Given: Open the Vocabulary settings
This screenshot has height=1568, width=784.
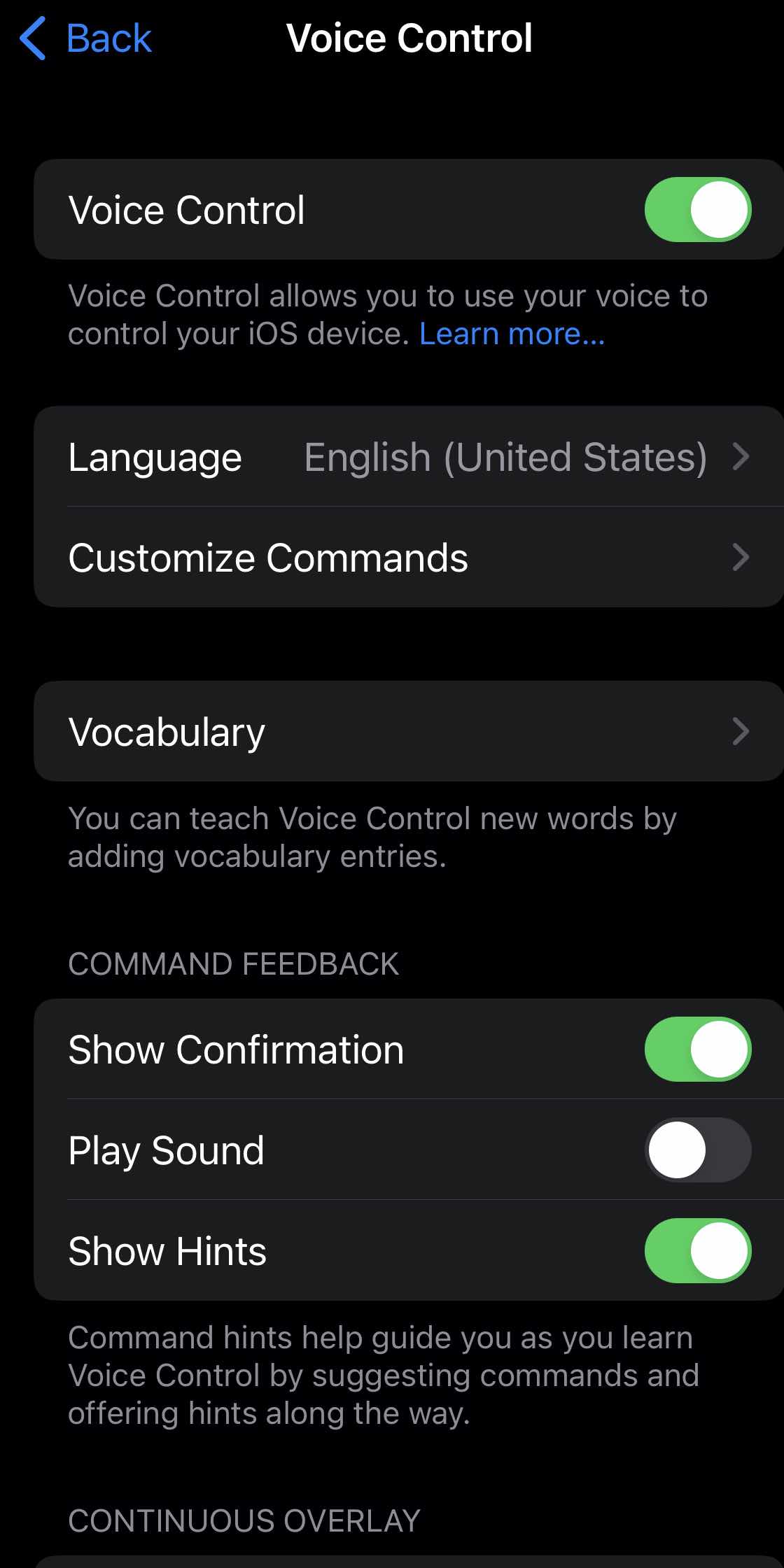Looking at the screenshot, I should (x=409, y=732).
